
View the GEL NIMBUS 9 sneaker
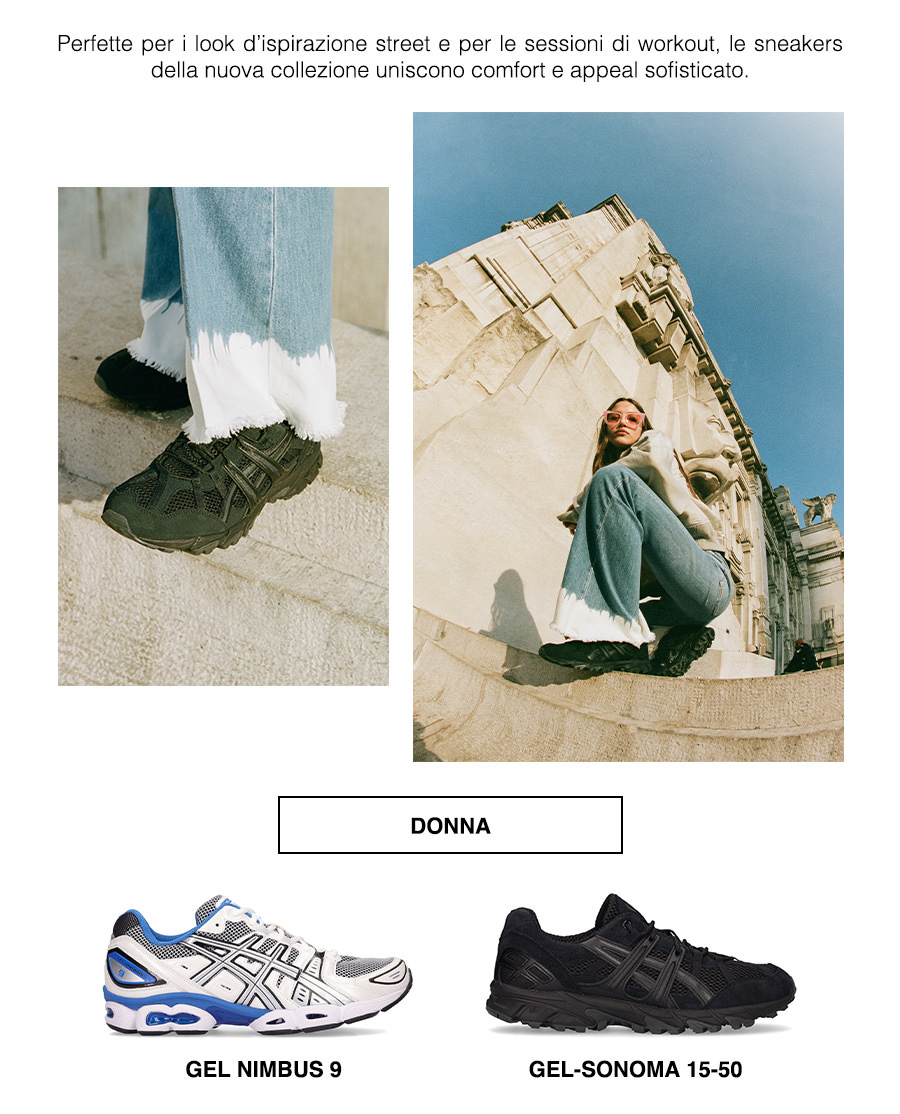pos(258,968)
